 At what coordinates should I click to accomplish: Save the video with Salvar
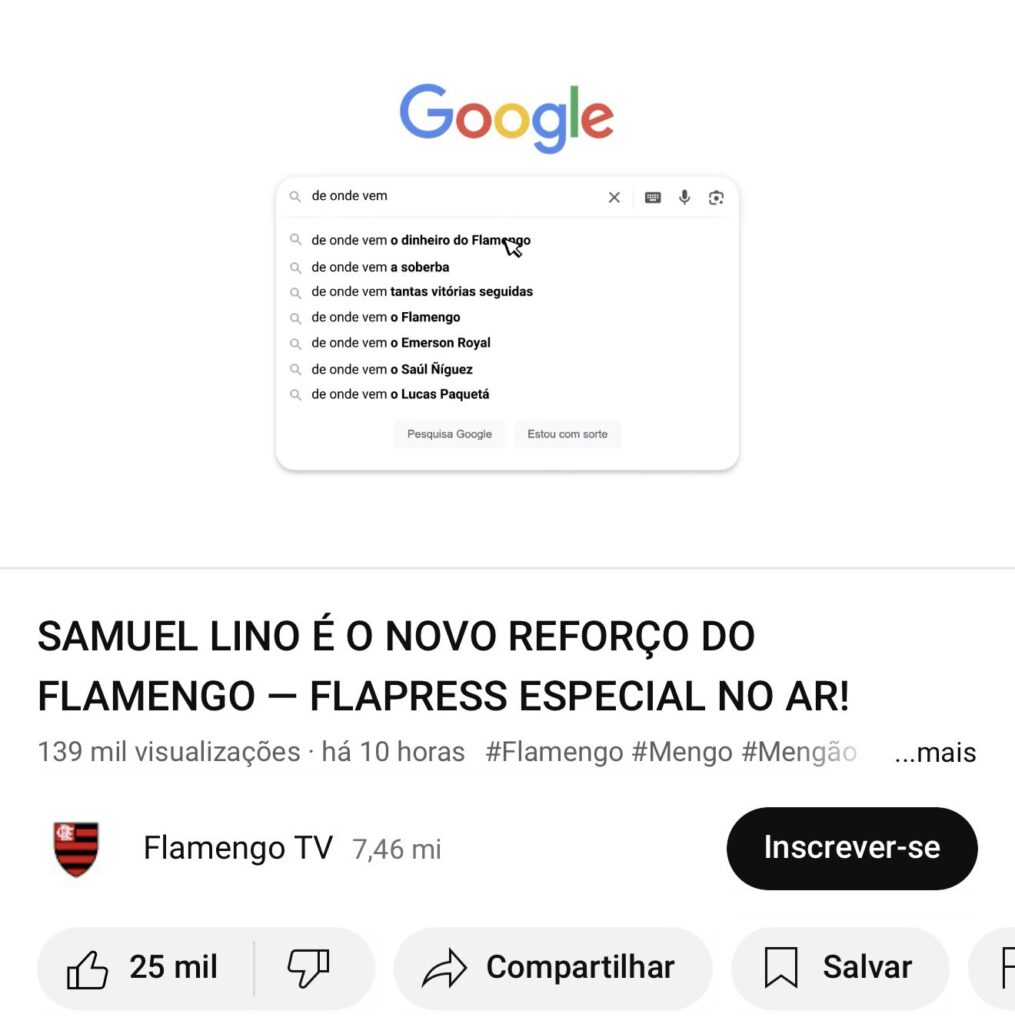click(x=839, y=967)
